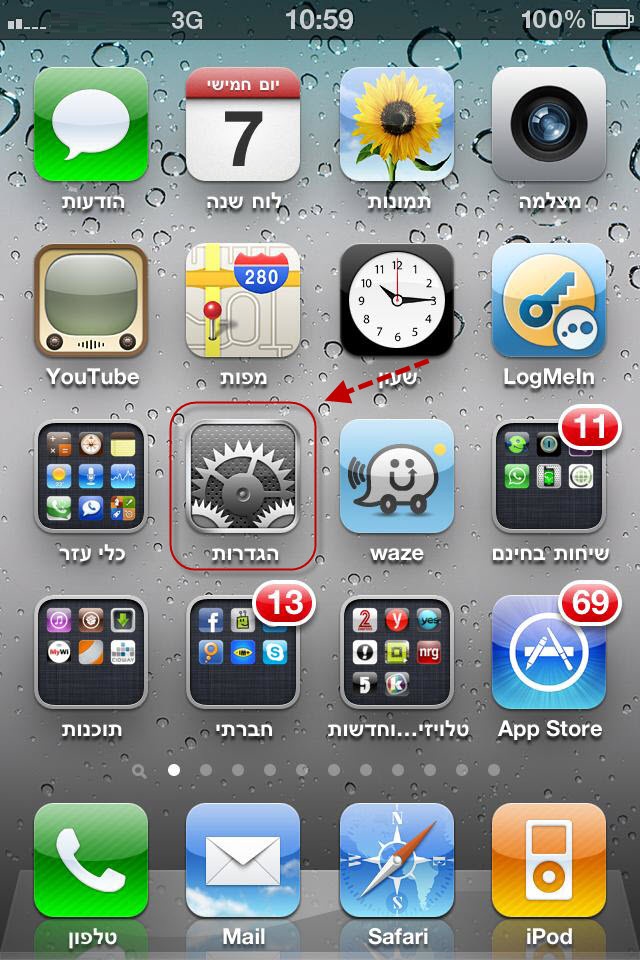Viewport: 640px width, 960px height.
Task: Open the social folder (חברתי)
Action: click(243, 652)
